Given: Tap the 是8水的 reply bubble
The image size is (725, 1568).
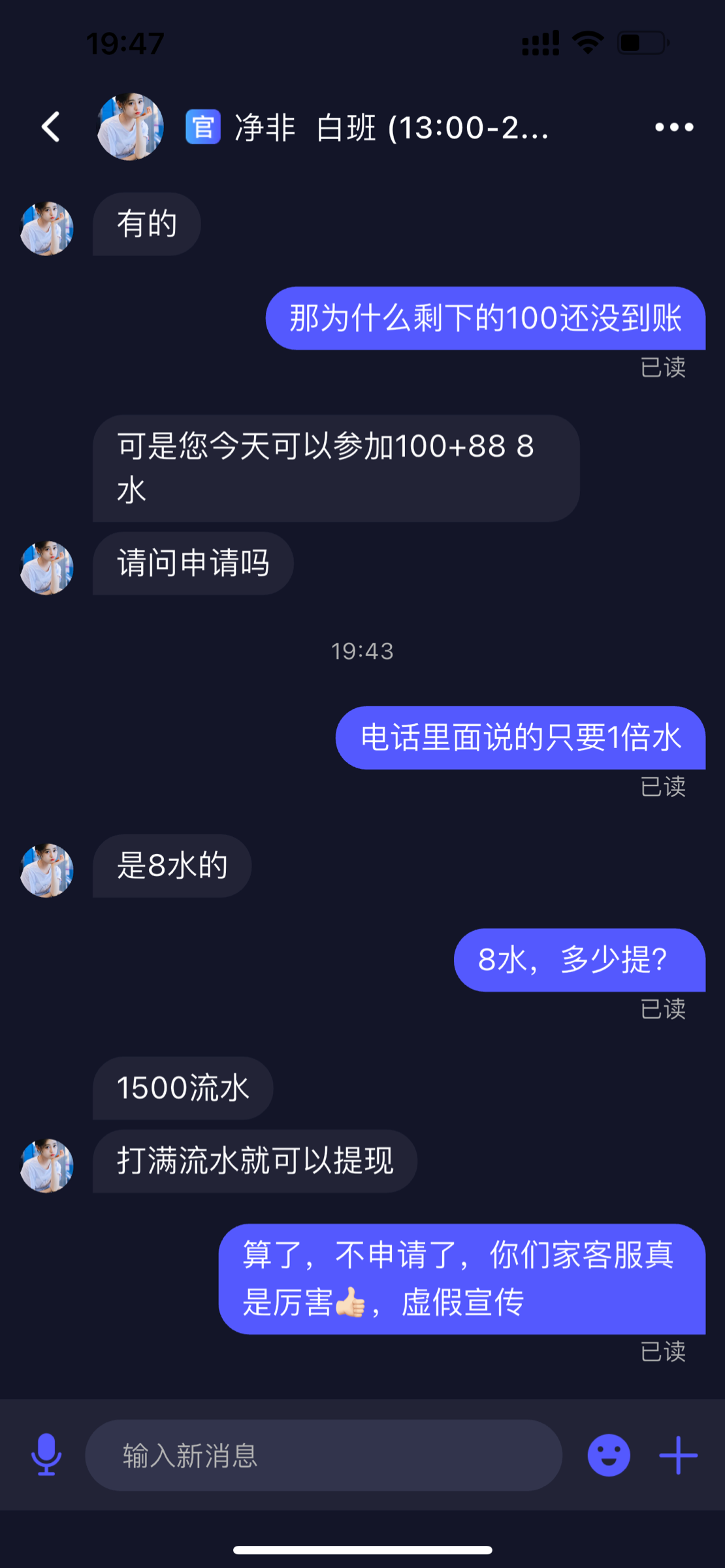Looking at the screenshot, I should [171, 866].
